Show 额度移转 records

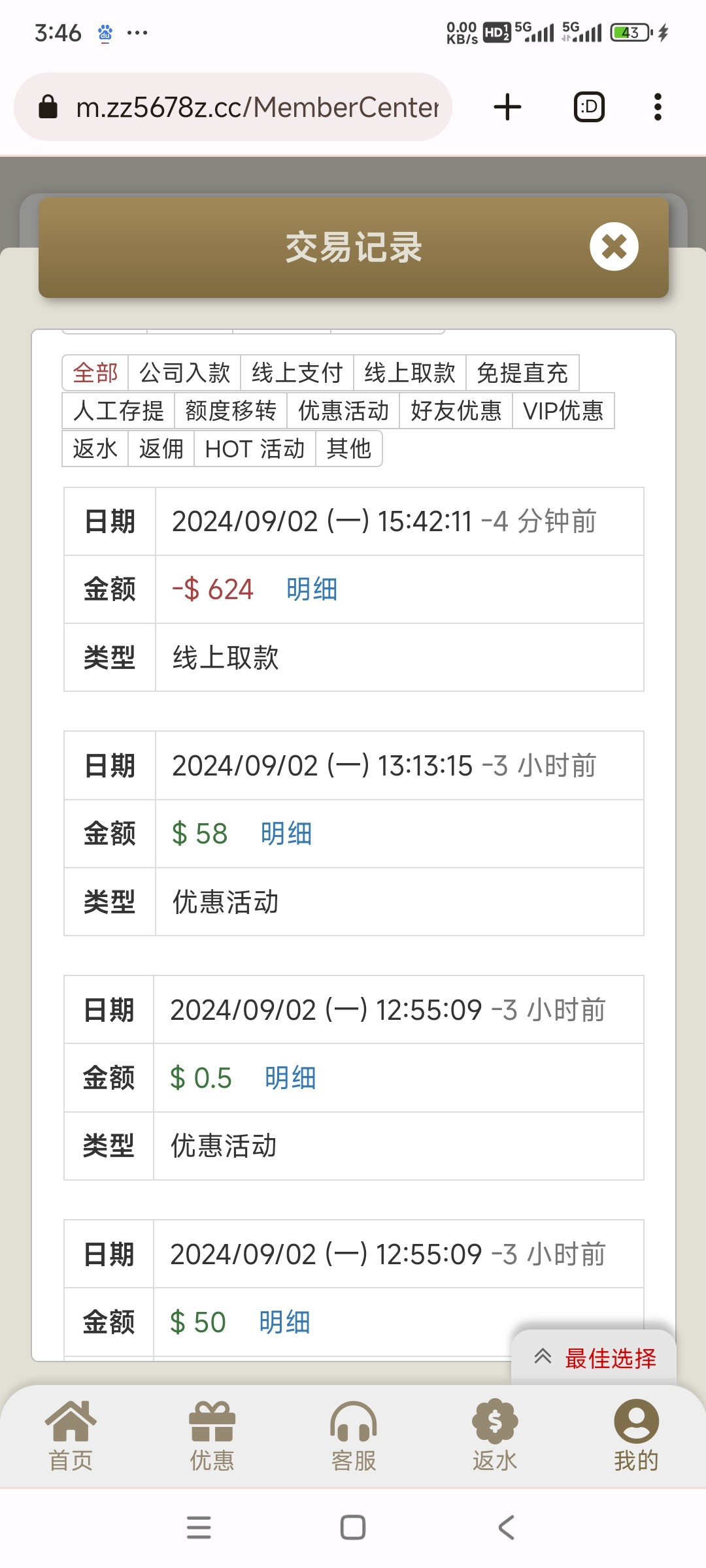point(231,411)
